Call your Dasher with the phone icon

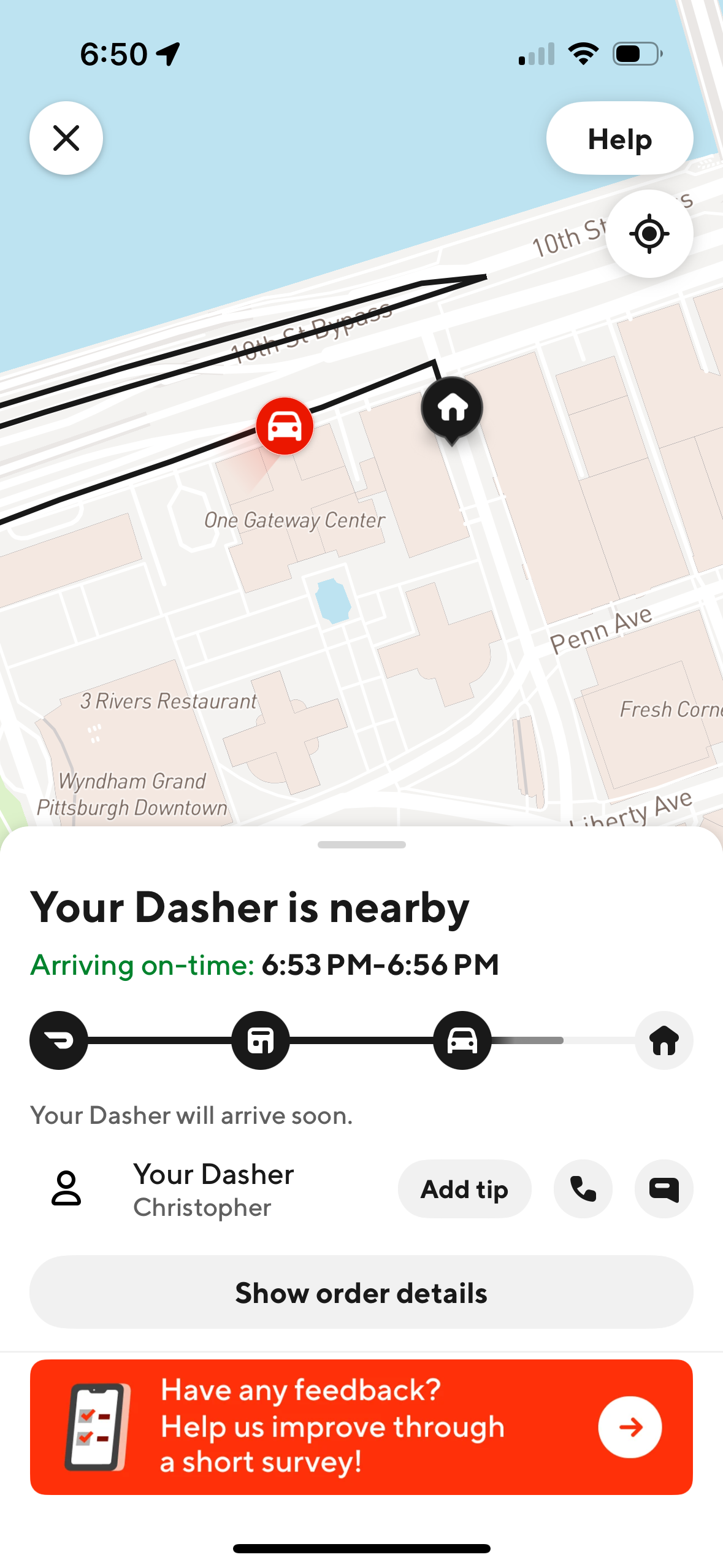pyautogui.click(x=582, y=1189)
